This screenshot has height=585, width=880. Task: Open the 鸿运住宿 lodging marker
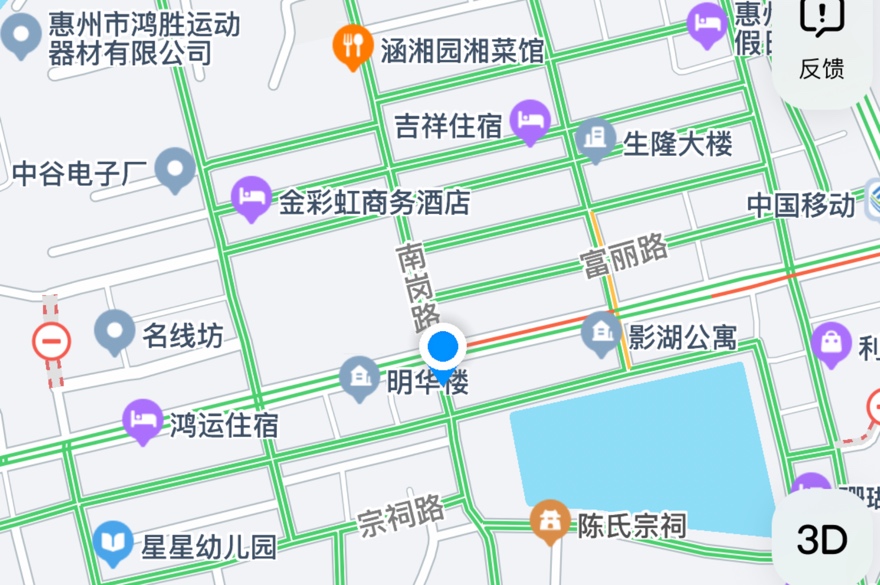(143, 422)
